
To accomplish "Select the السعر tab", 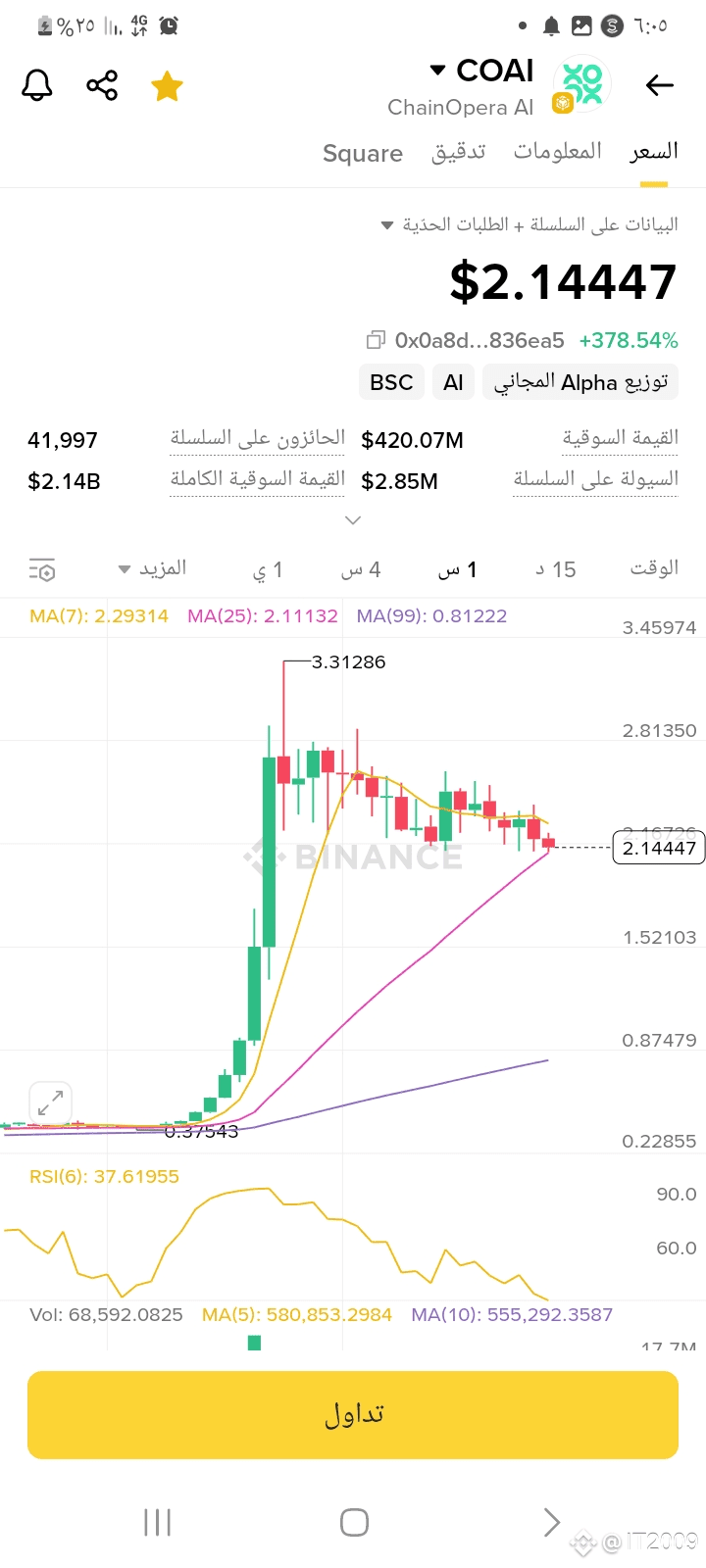I will tap(654, 152).
